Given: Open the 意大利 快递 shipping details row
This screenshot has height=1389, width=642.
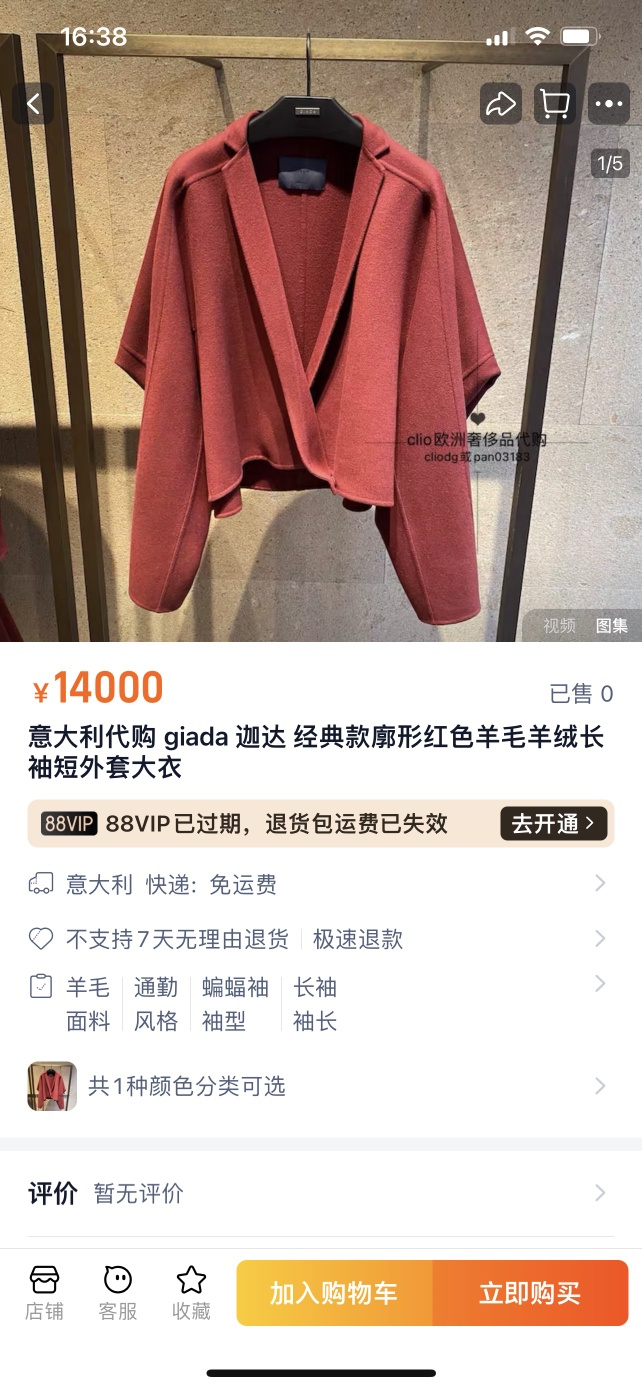Looking at the screenshot, I should [x=320, y=884].
